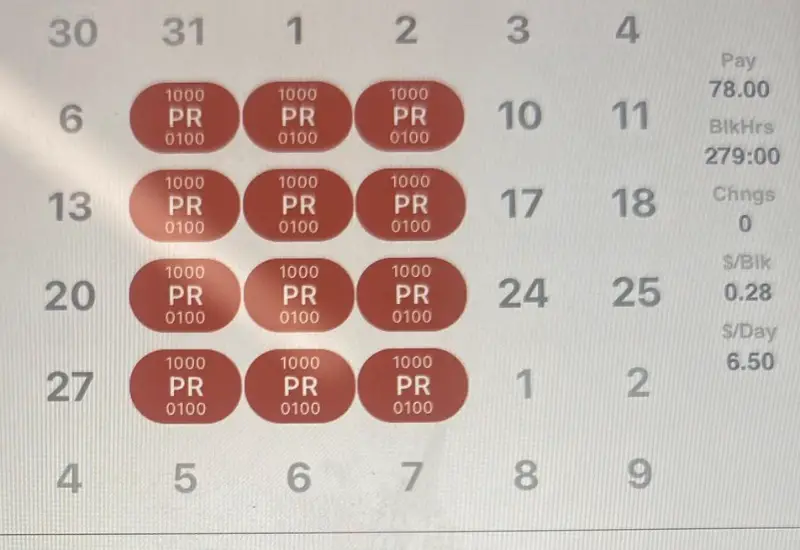
Task: Select day 24 on the calendar
Action: [x=523, y=294]
